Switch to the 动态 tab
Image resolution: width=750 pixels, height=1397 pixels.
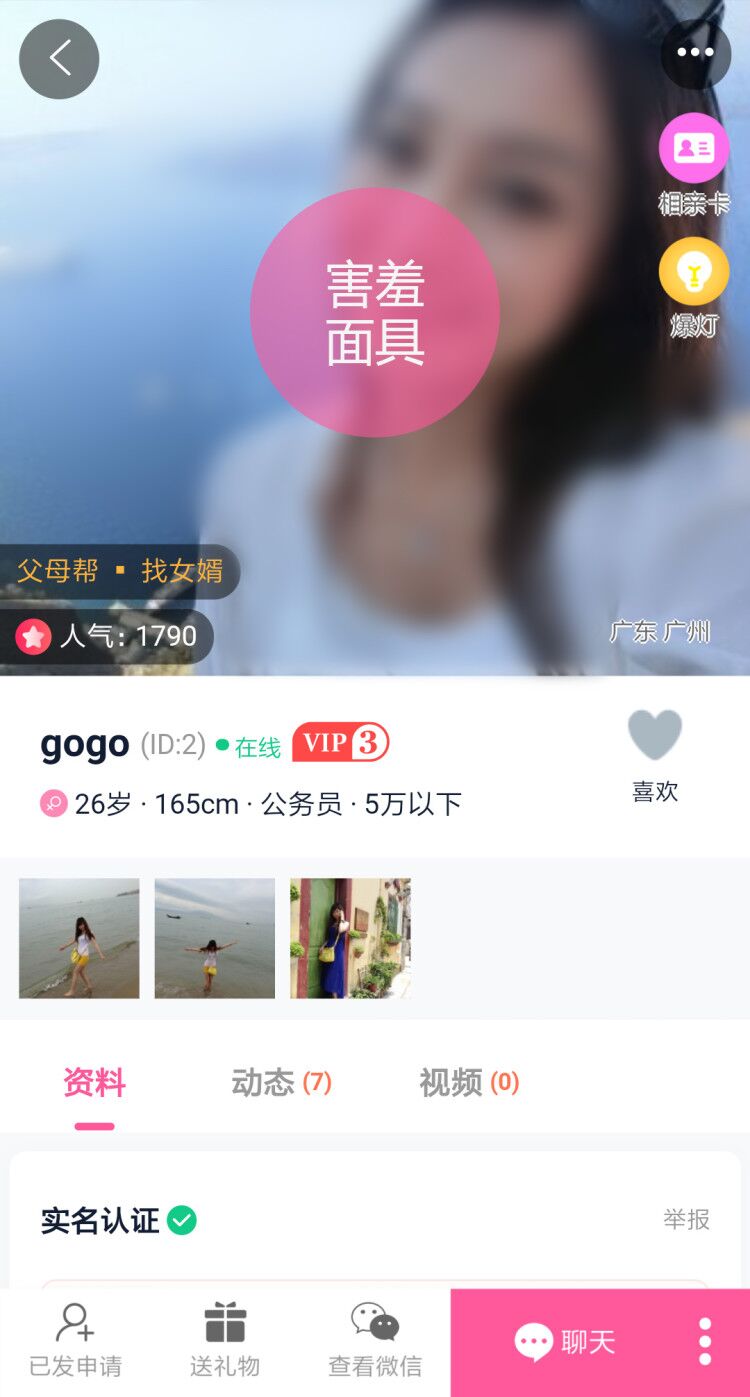pyautogui.click(x=281, y=1082)
